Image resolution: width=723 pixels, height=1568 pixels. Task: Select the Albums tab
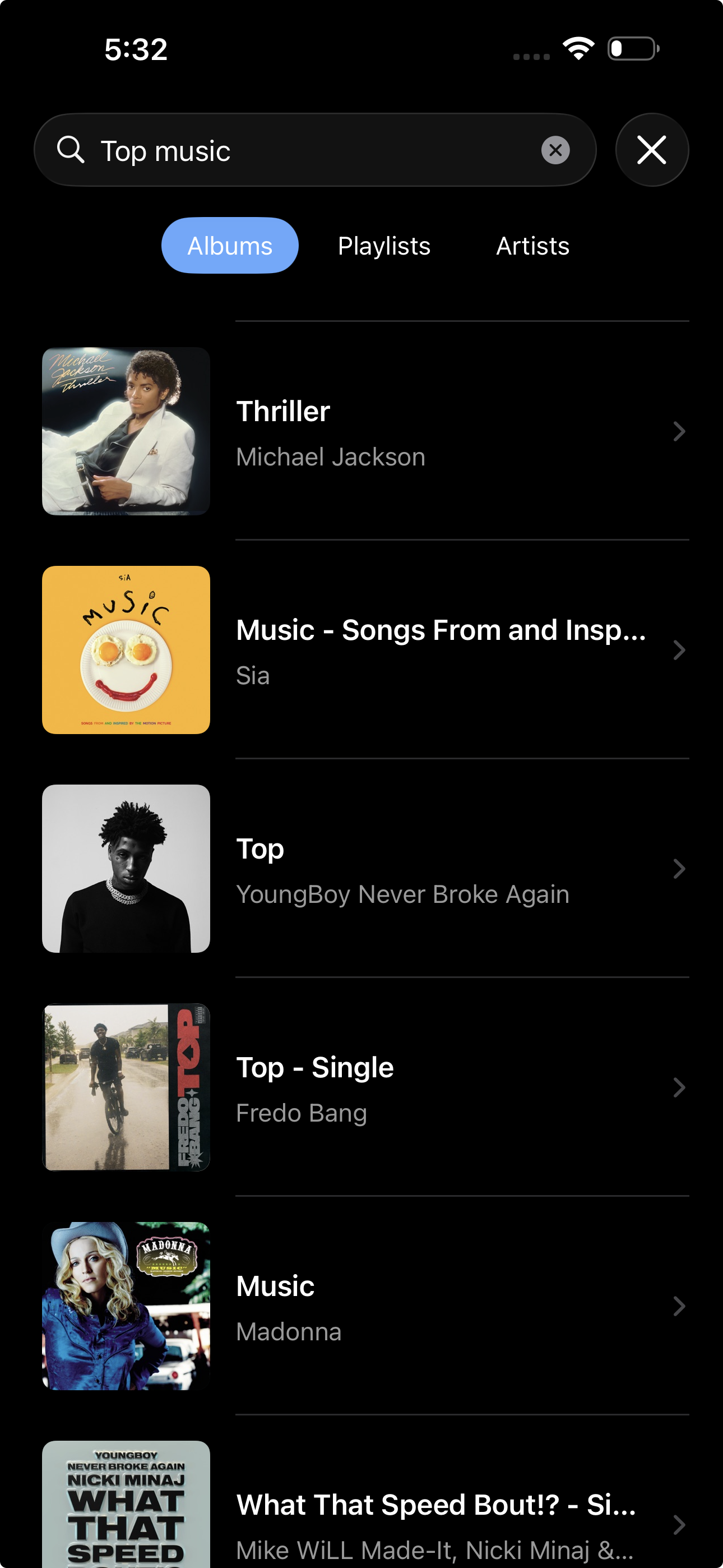tap(229, 245)
